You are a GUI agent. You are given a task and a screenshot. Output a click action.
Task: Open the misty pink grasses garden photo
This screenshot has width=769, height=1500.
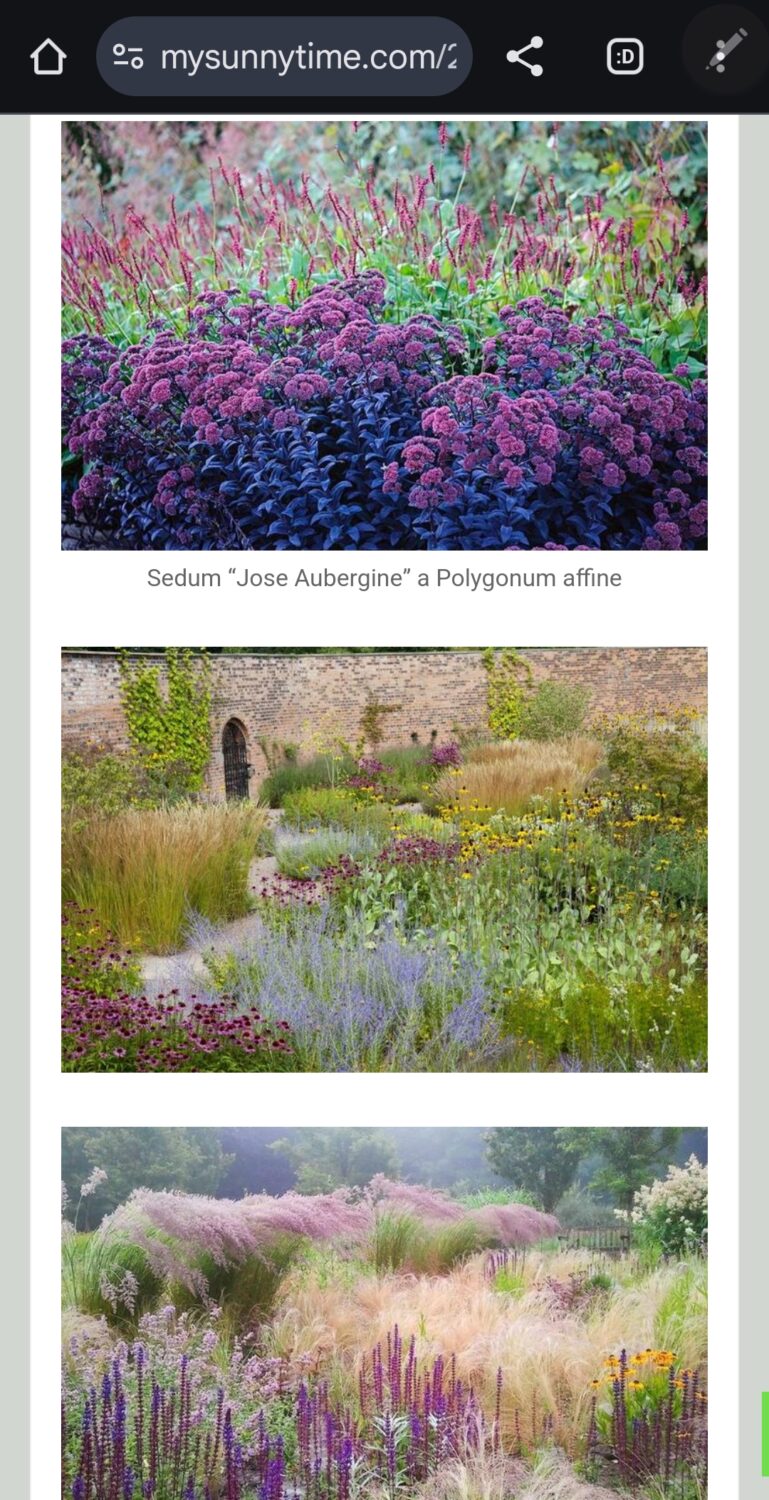(384, 1313)
